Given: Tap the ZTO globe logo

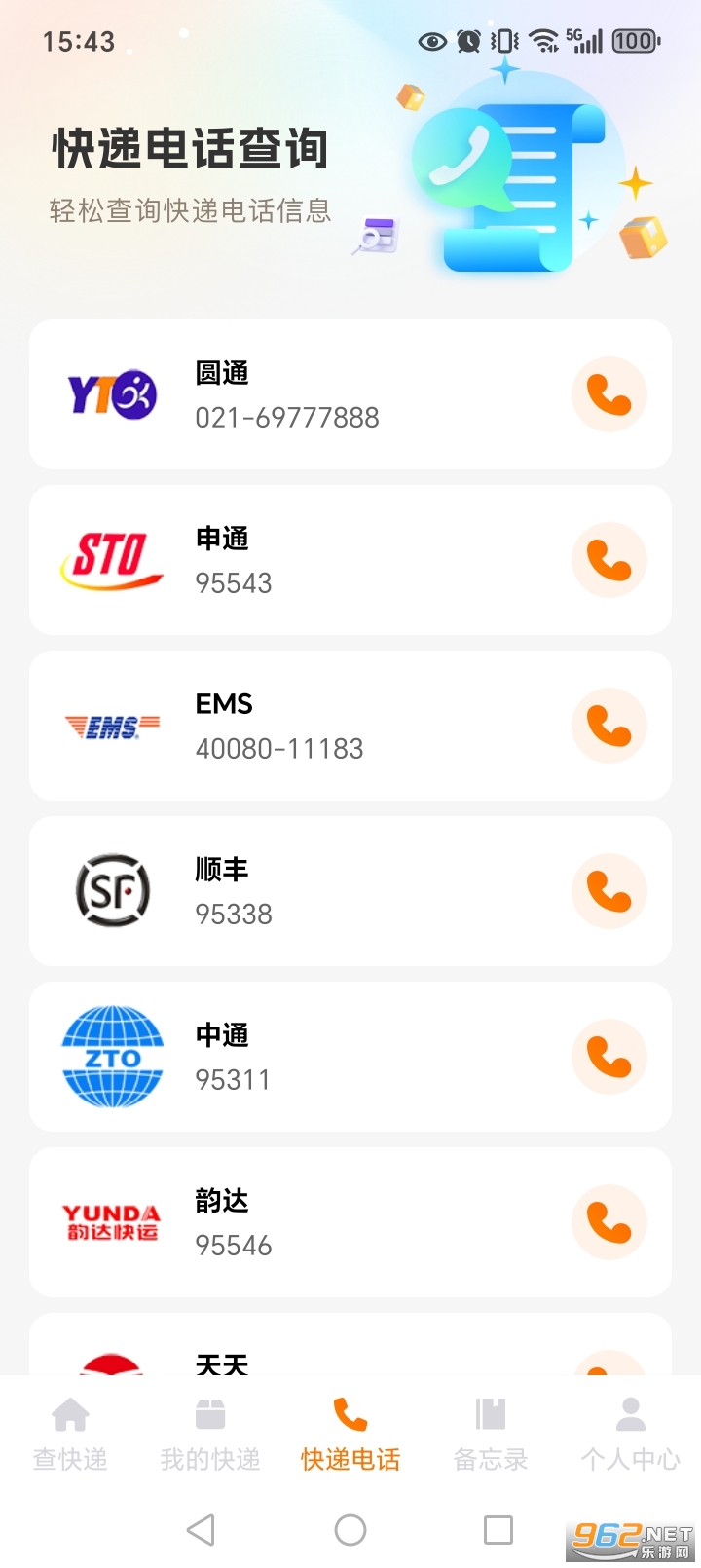Looking at the screenshot, I should (x=110, y=1057).
